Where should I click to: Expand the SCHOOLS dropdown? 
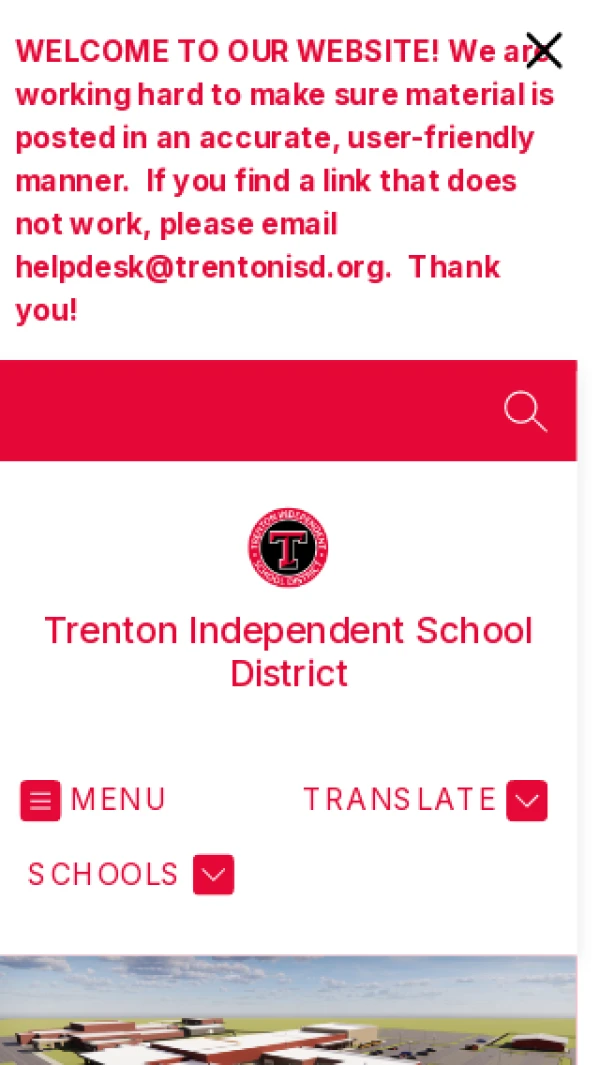point(213,874)
